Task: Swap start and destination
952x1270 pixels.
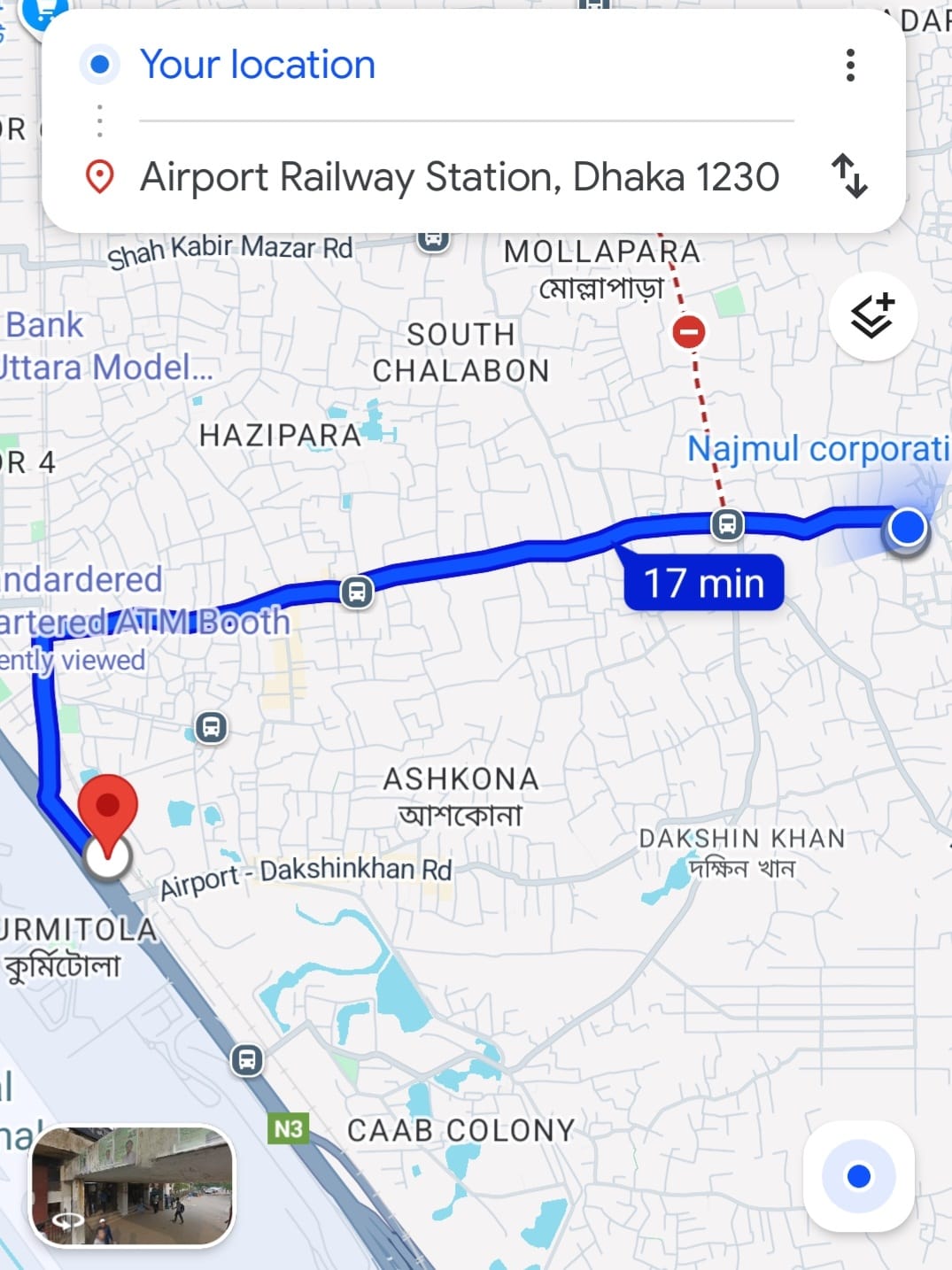Action: (849, 176)
